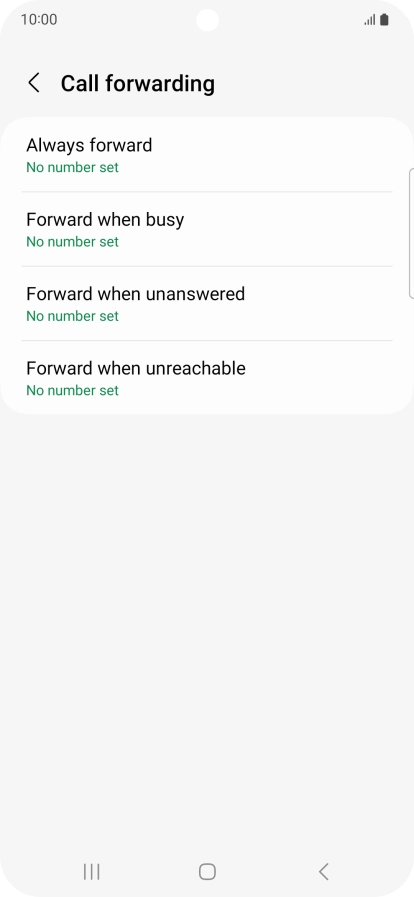Viewport: 414px width, 897px height.
Task: Go back from Call forwarding
Action: tap(34, 83)
